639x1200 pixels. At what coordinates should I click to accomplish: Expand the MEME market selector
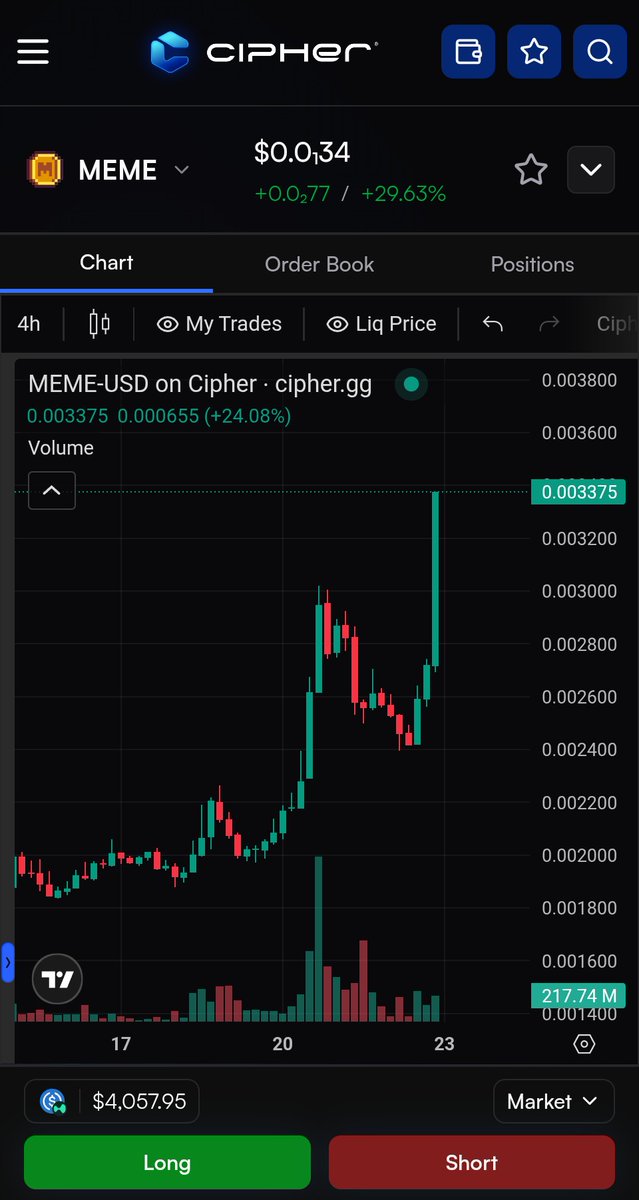(108, 170)
